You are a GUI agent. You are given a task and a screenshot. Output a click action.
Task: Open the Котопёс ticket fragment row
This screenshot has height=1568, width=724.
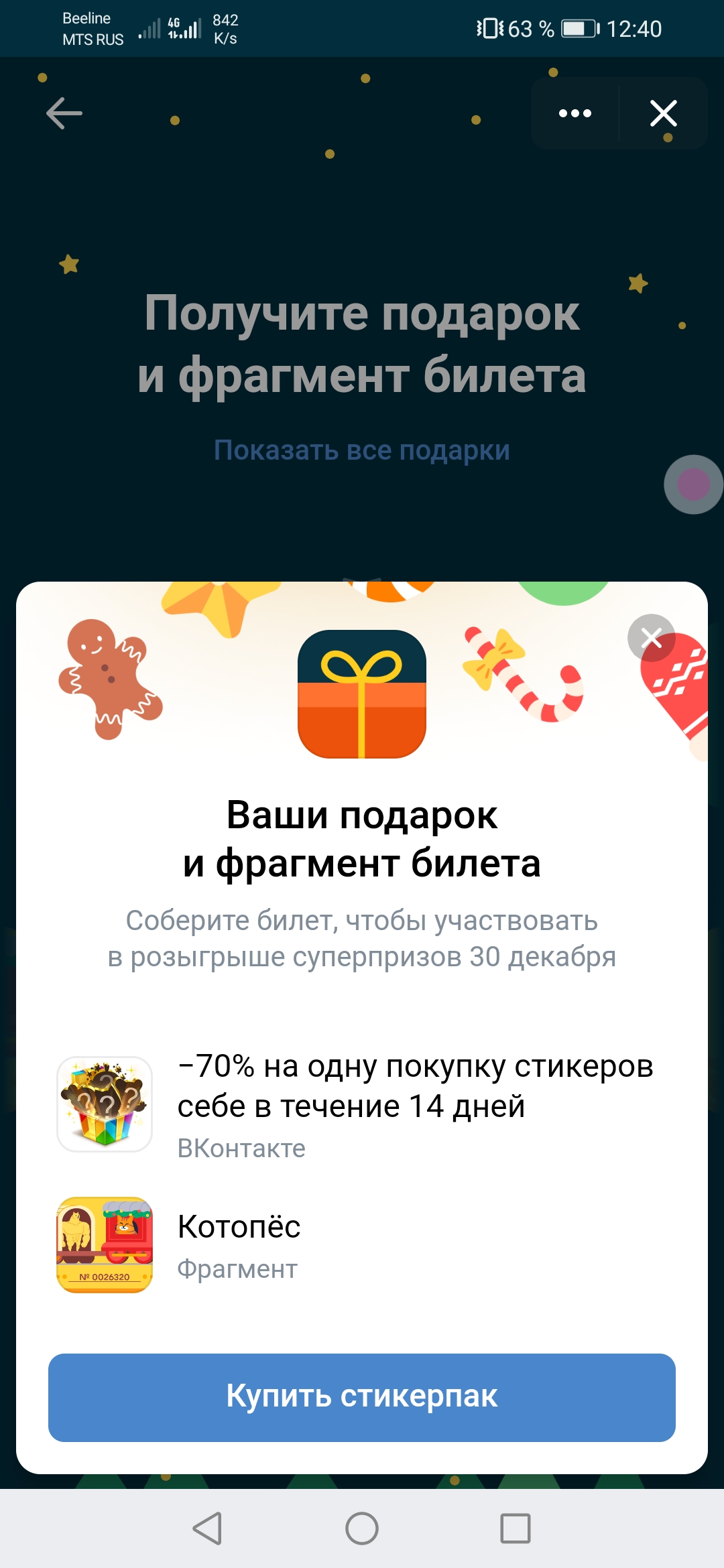coord(362,1245)
